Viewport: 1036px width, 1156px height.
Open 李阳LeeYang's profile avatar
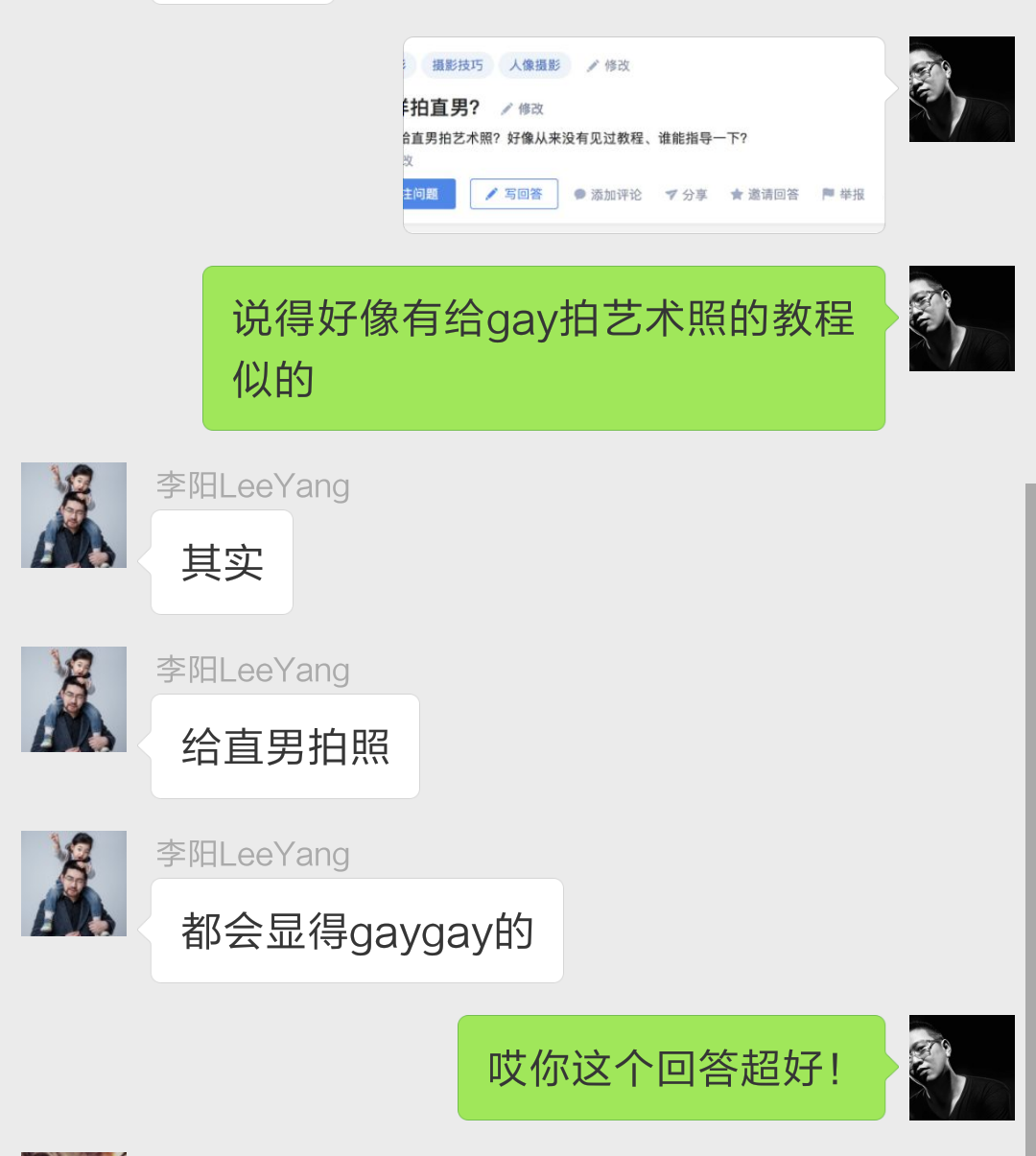(x=73, y=514)
